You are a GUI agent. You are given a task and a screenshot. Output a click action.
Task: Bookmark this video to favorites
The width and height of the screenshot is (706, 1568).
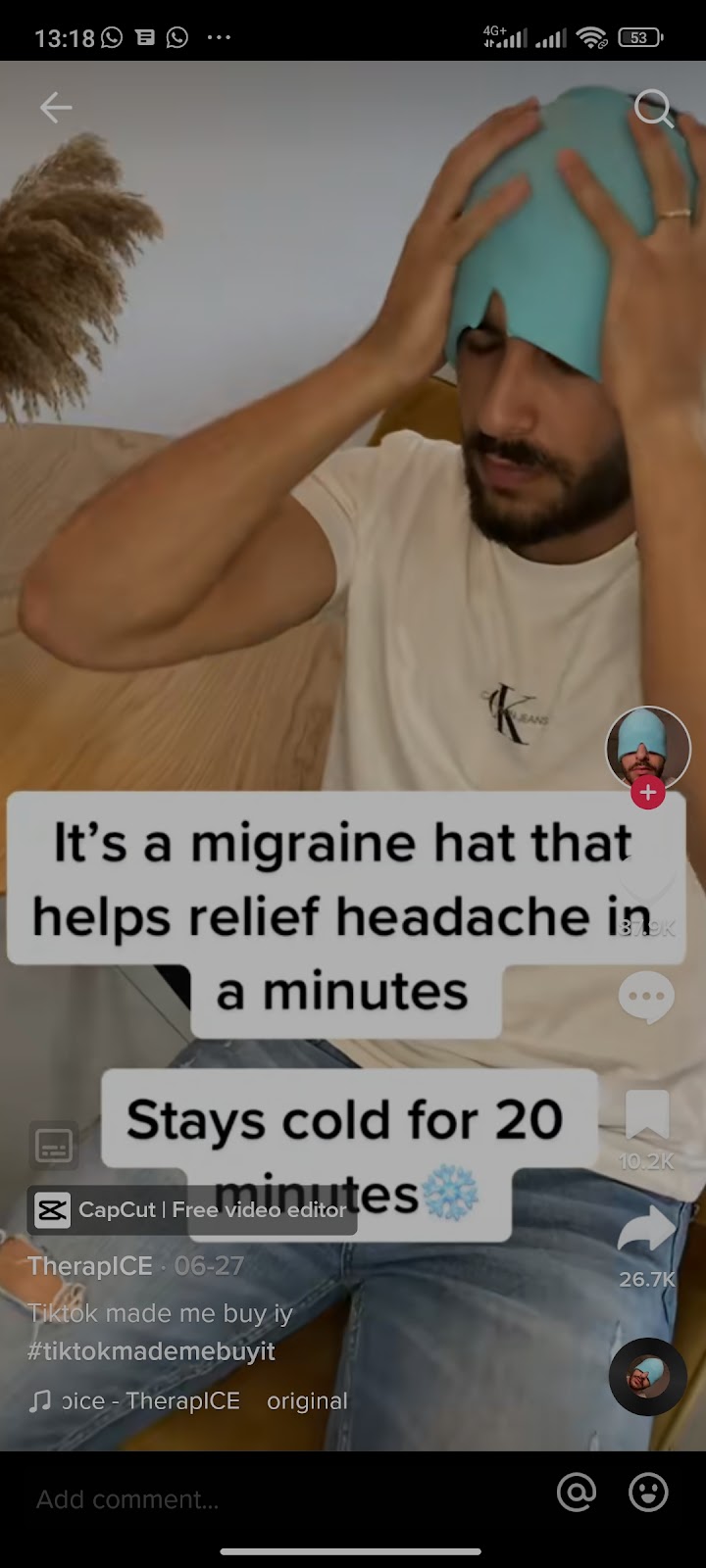coord(647,1115)
